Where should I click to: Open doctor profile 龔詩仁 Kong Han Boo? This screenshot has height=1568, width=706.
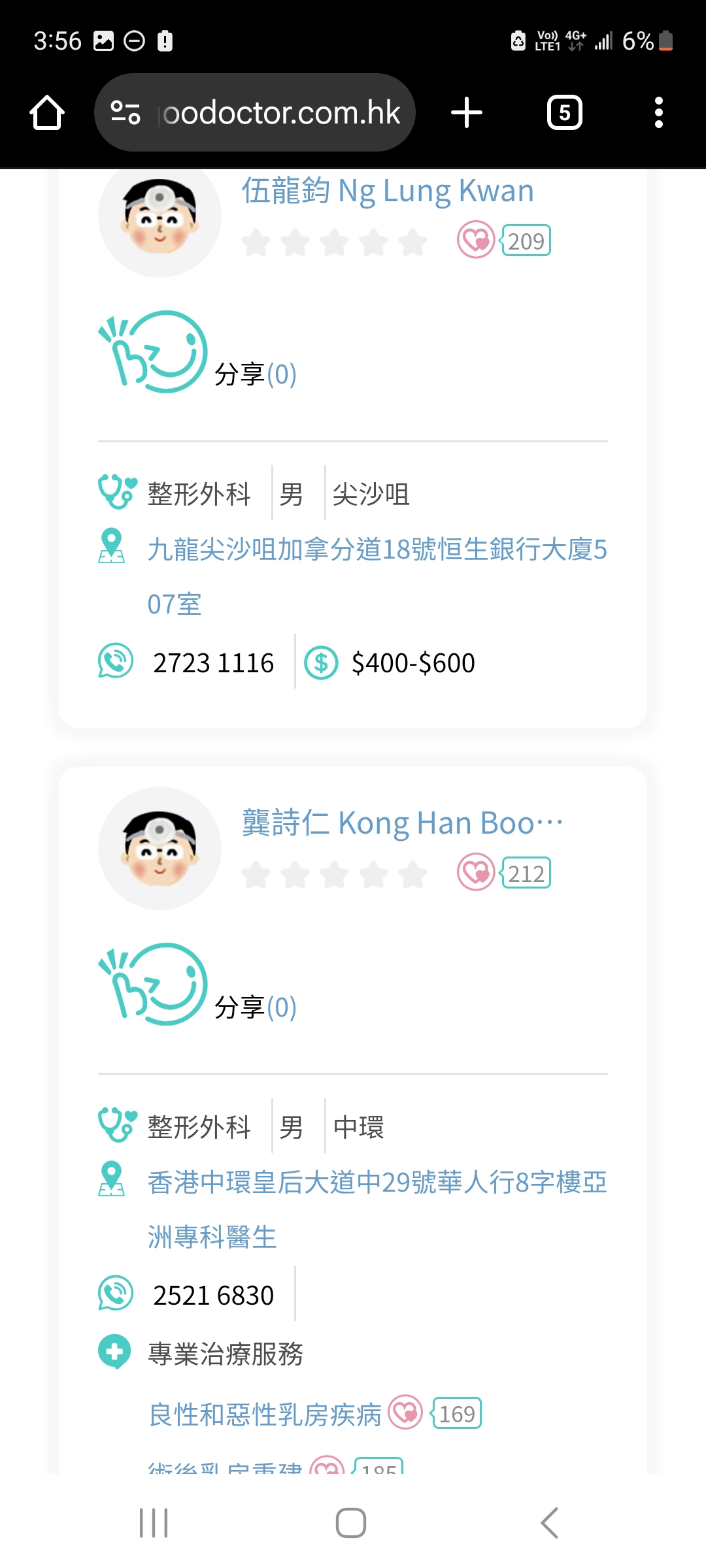(401, 823)
